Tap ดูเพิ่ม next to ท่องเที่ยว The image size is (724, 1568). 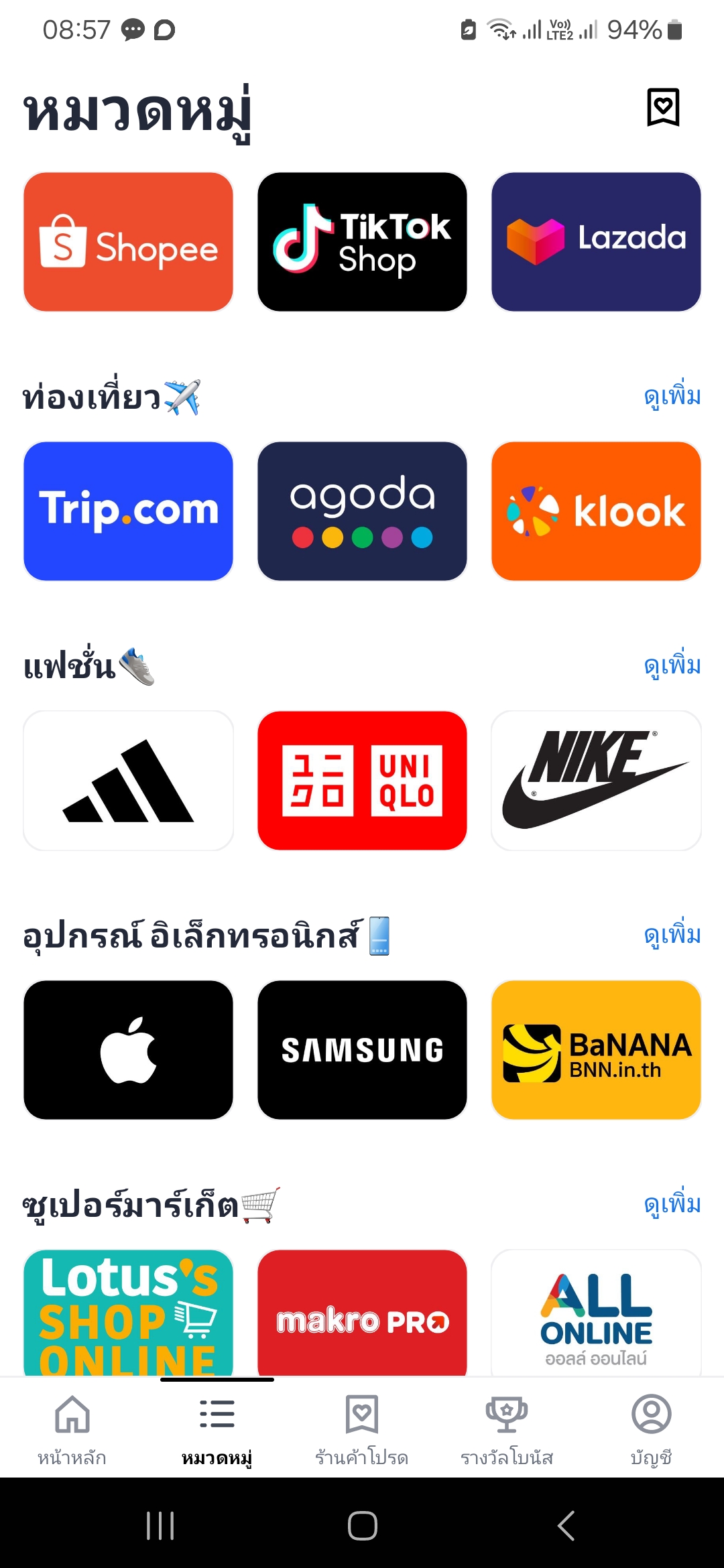pos(672,397)
